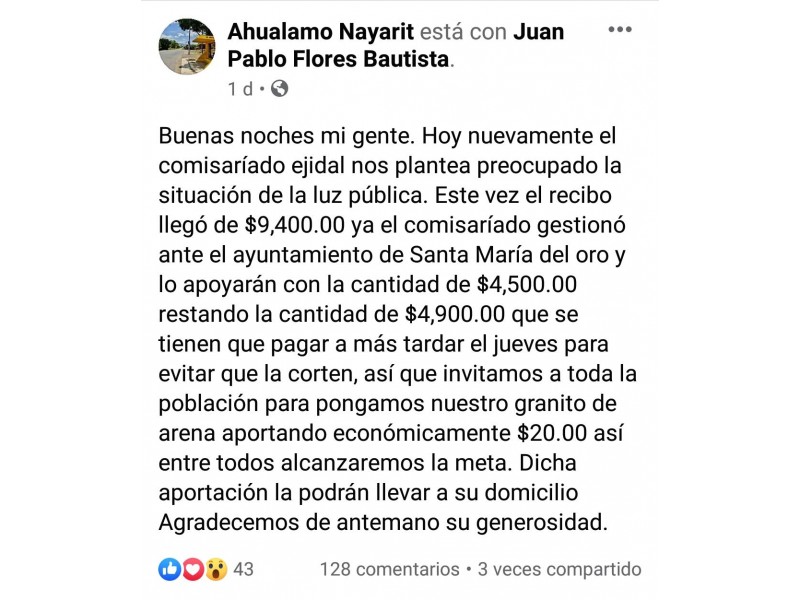Open the Ahualamo Nayarit profile picture

point(187,46)
